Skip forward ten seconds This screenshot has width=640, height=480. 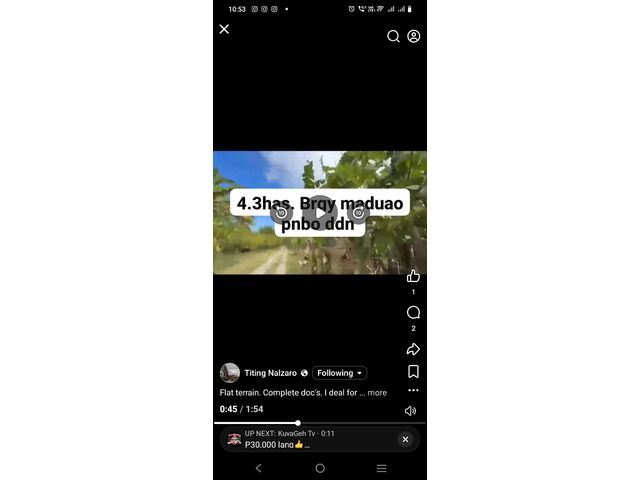(x=357, y=212)
